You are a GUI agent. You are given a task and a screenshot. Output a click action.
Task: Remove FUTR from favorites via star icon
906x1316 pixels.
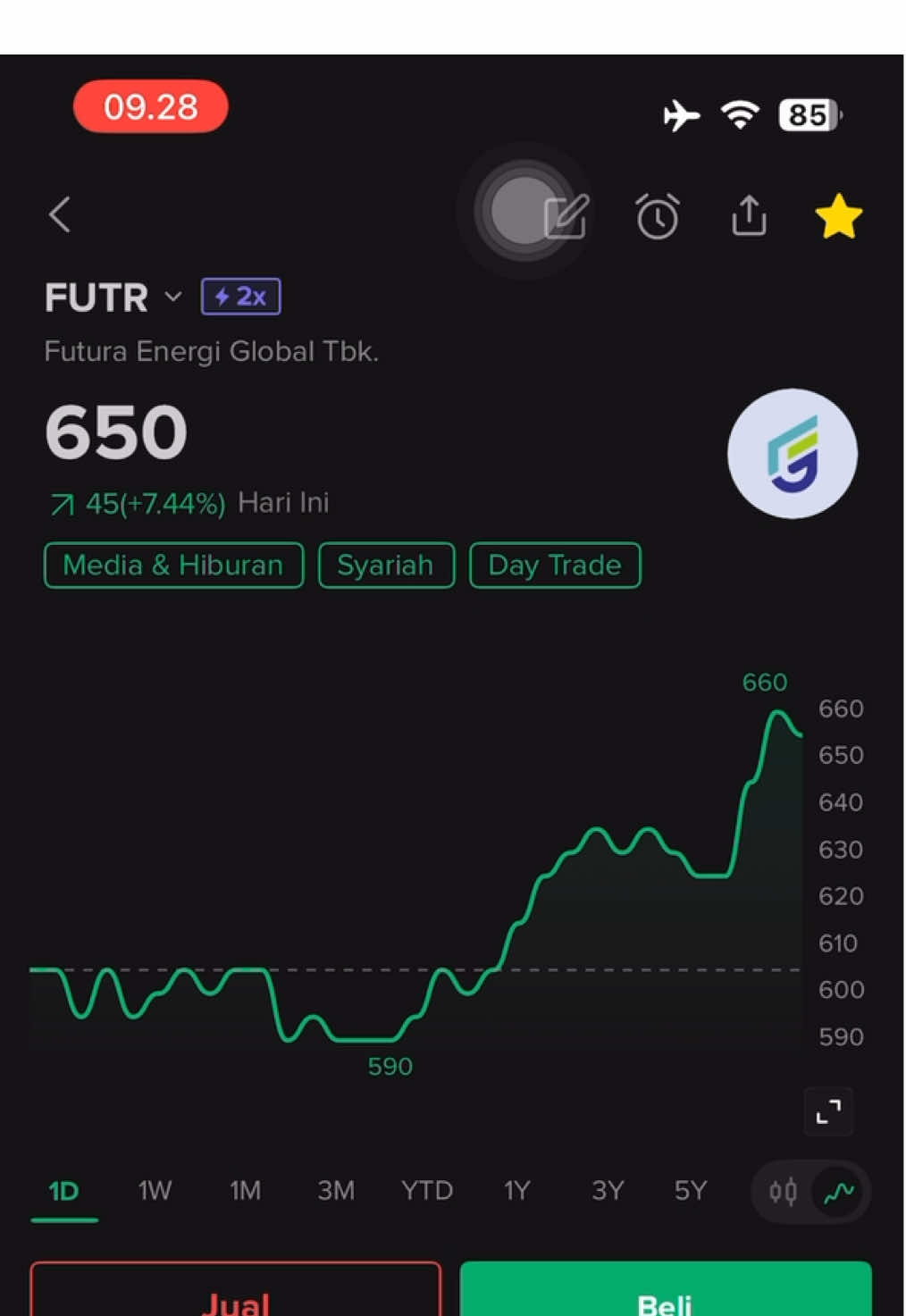[x=838, y=215]
